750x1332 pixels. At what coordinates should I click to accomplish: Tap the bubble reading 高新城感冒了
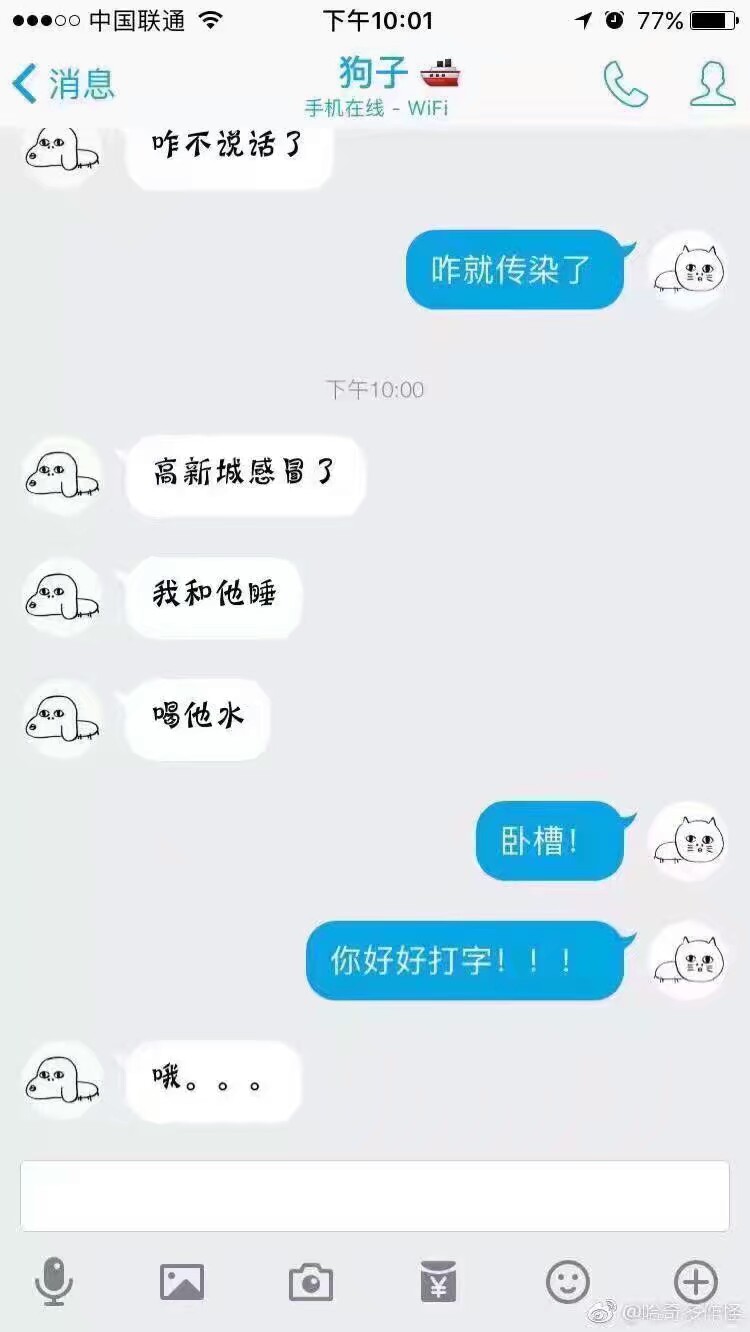(245, 477)
